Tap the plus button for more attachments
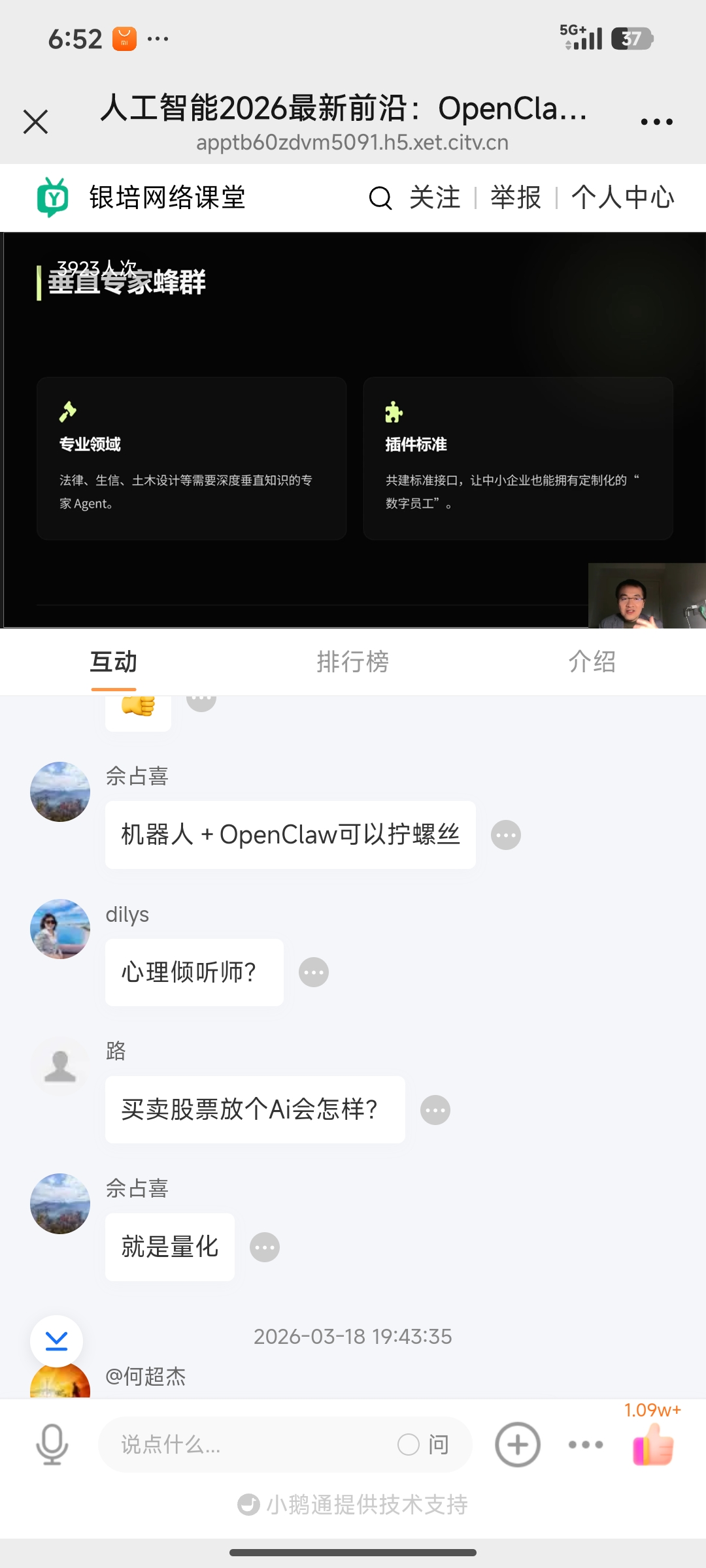The width and height of the screenshot is (706, 1568). (x=518, y=1445)
